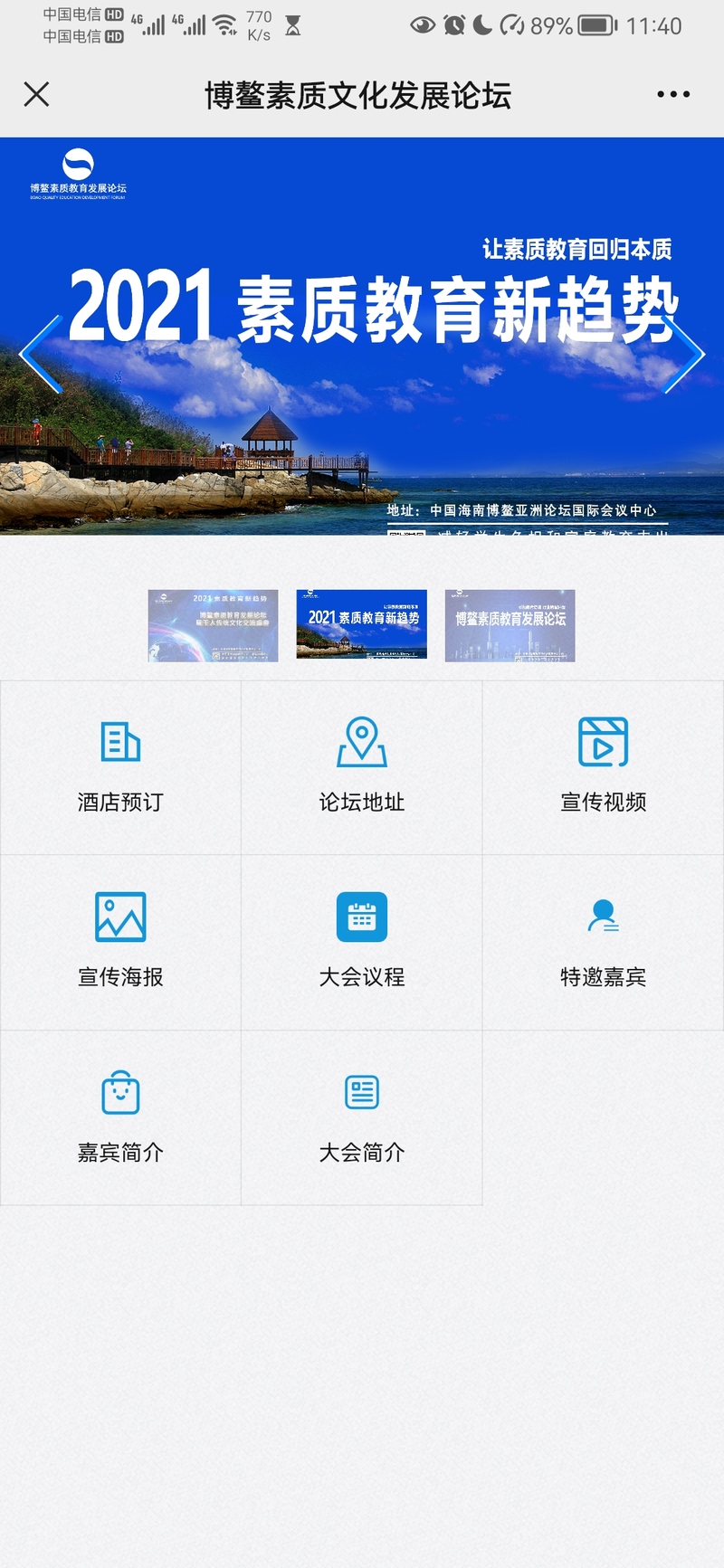Open 宣传视频 promotional video
Screen dimensions: 724x1568
pos(603,767)
